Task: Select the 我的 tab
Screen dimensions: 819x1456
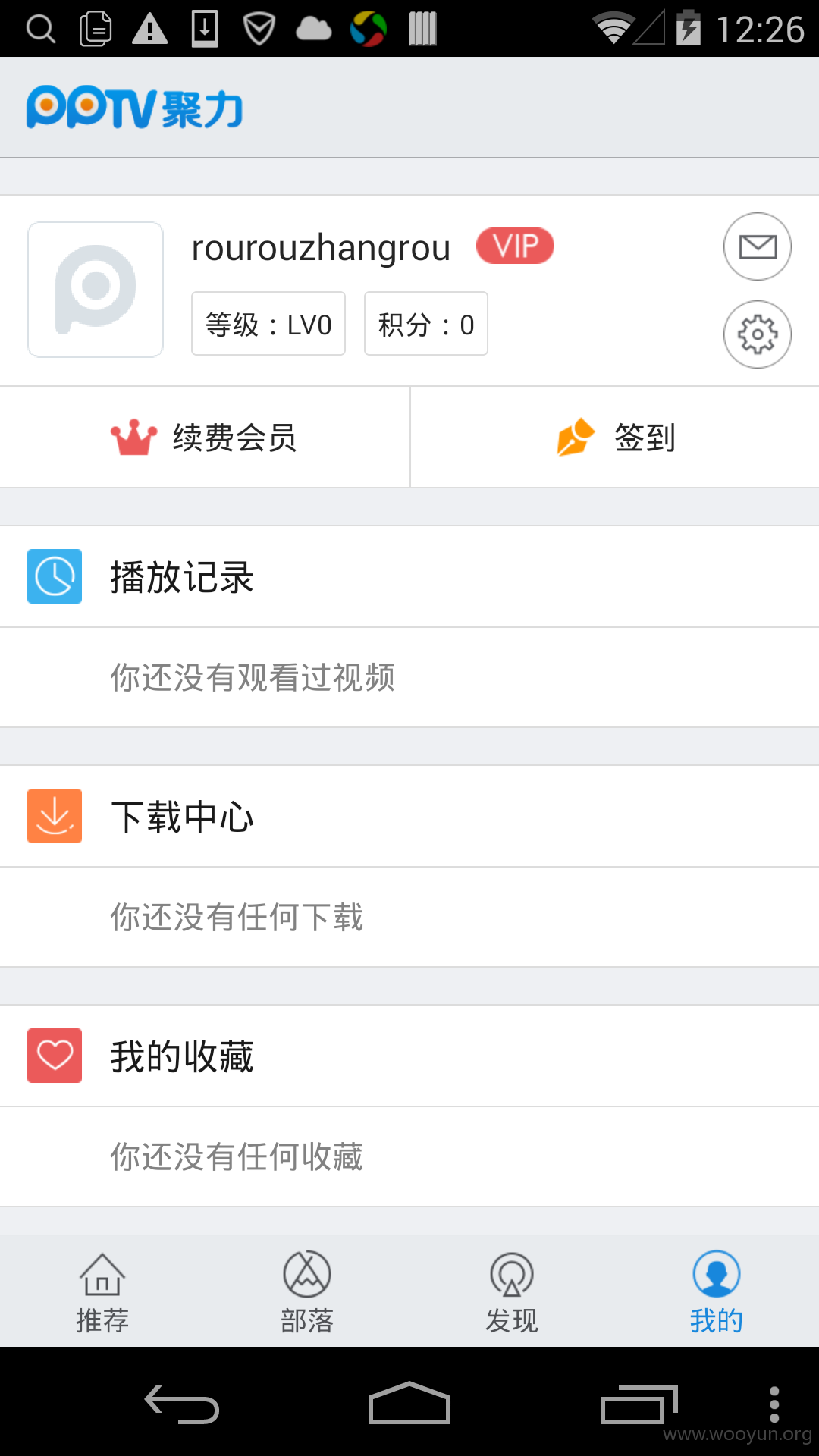Action: pyautogui.click(x=717, y=1292)
